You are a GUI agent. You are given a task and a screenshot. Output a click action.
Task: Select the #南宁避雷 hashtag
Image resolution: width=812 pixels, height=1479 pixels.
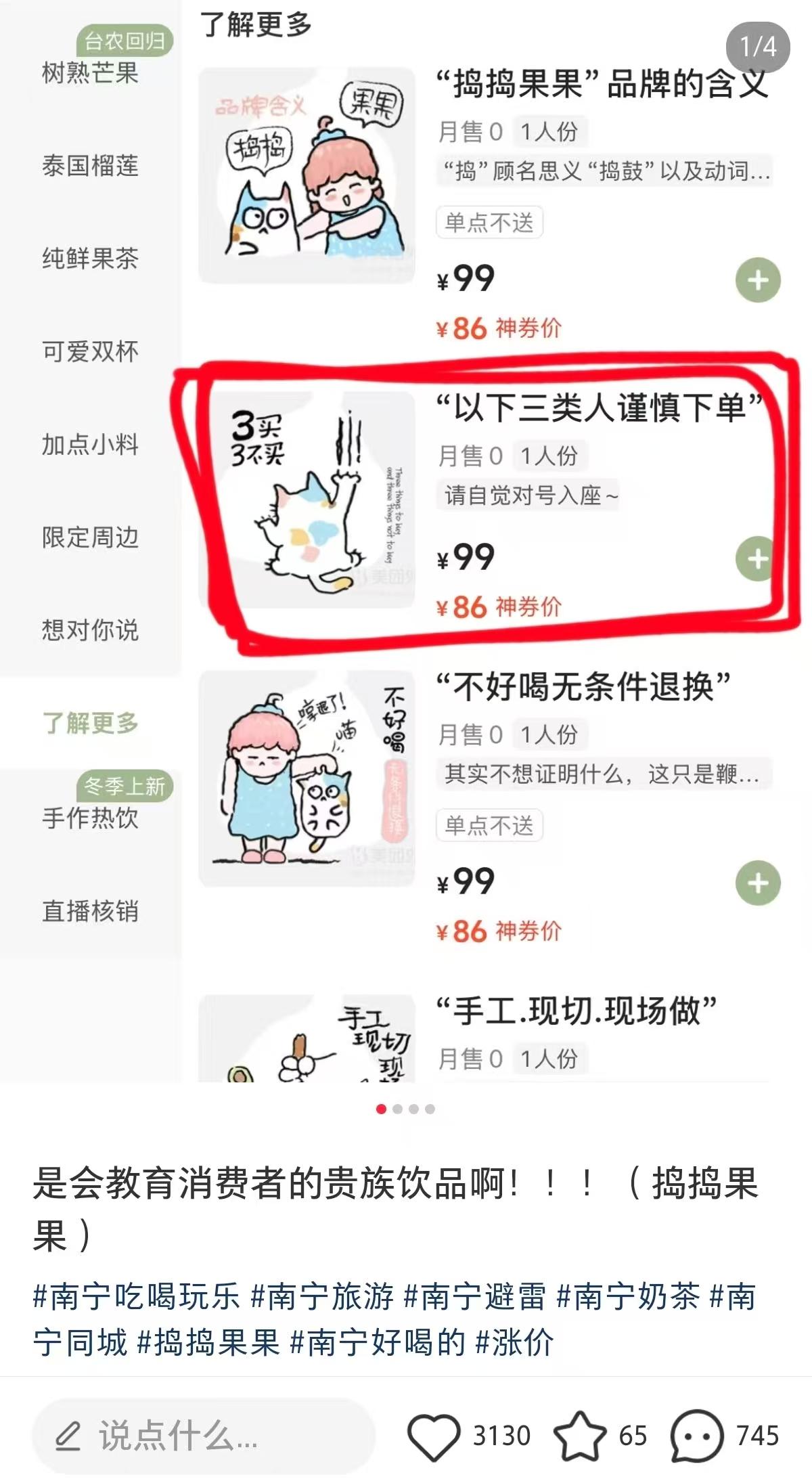(475, 1297)
